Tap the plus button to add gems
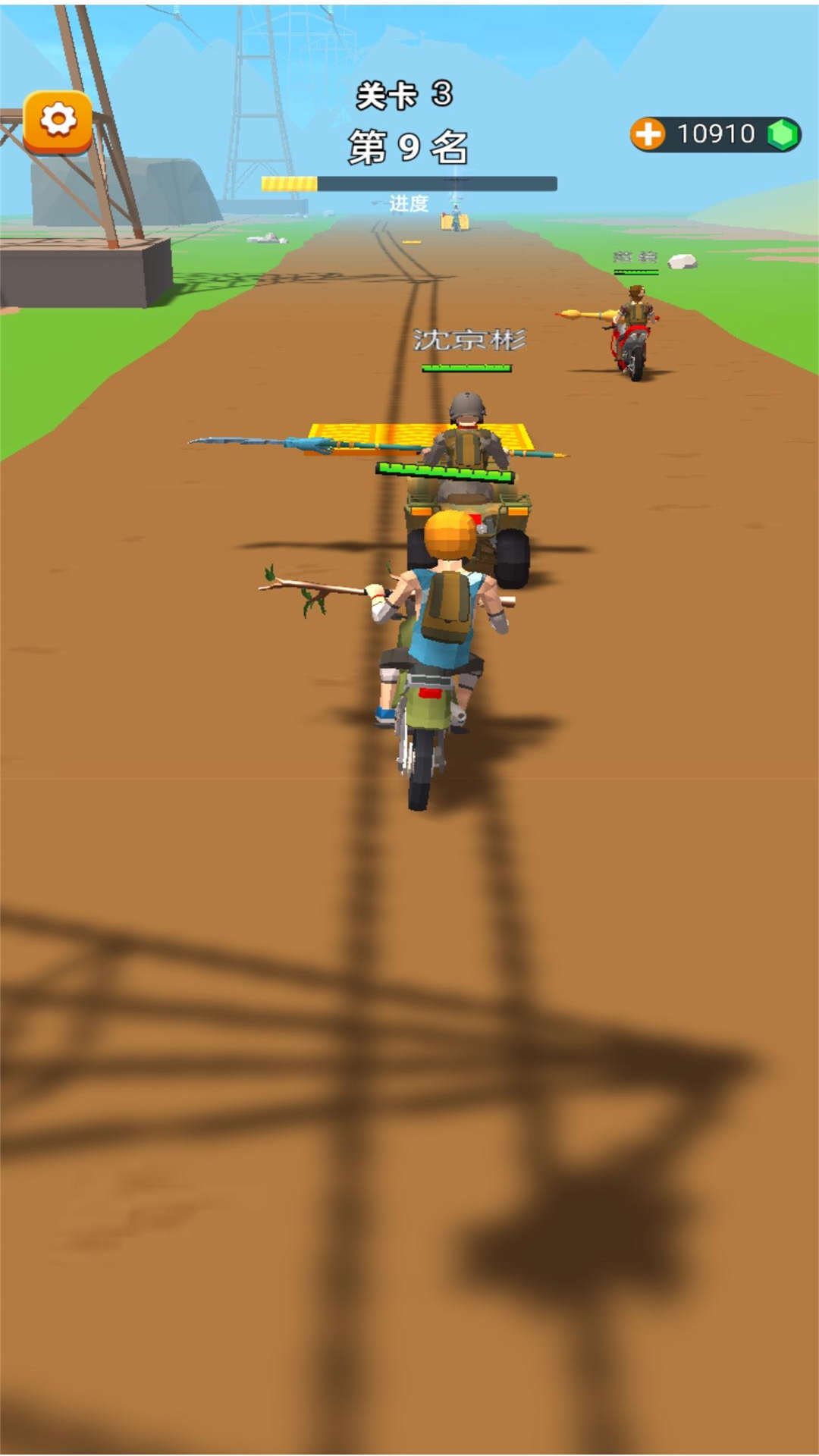Viewport: 819px width, 1456px height. [647, 134]
